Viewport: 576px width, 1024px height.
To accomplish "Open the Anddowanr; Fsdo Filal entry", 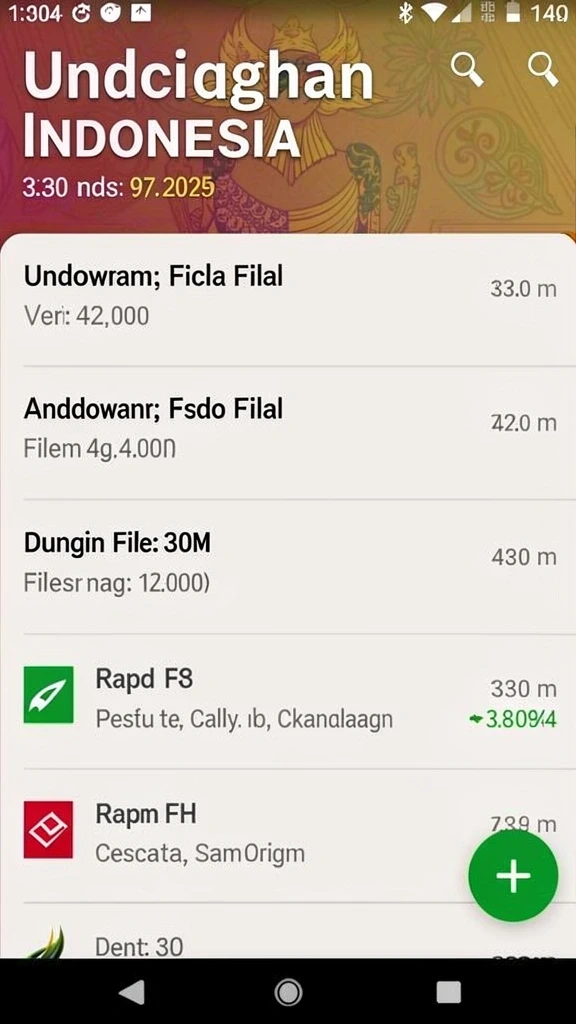I will (x=288, y=433).
